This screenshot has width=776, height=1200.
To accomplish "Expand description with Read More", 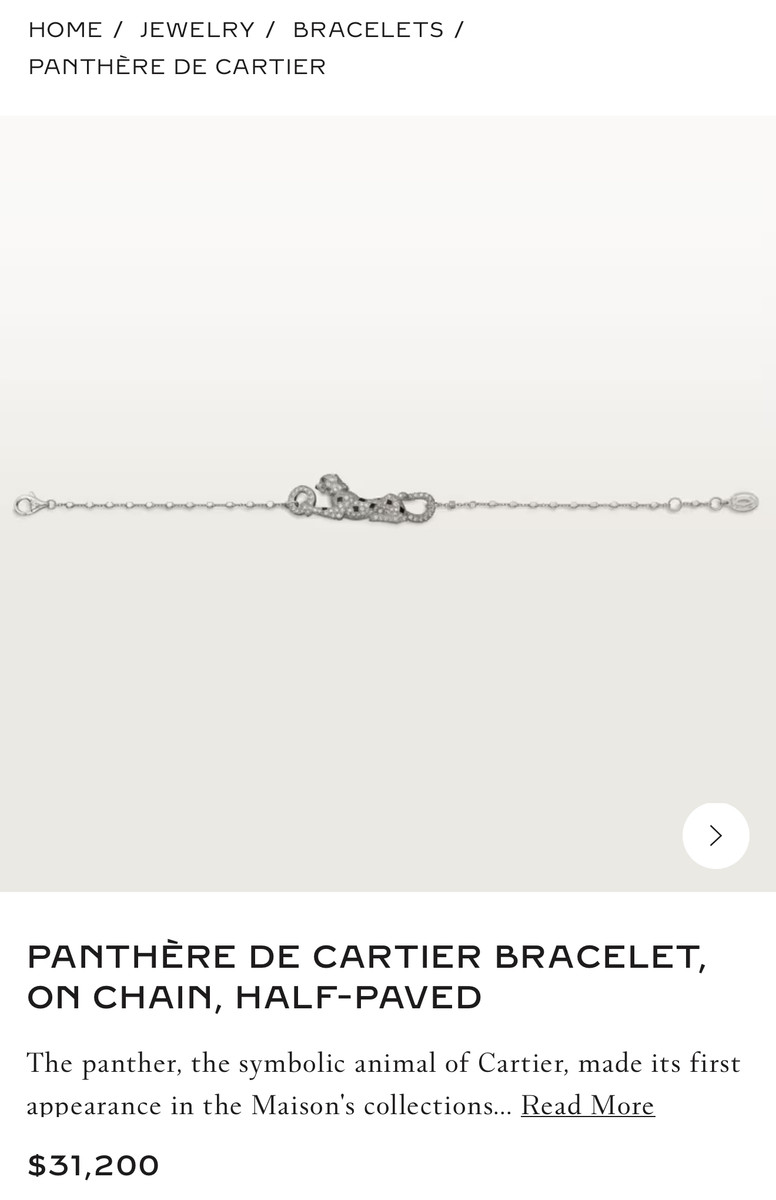I will point(587,1105).
